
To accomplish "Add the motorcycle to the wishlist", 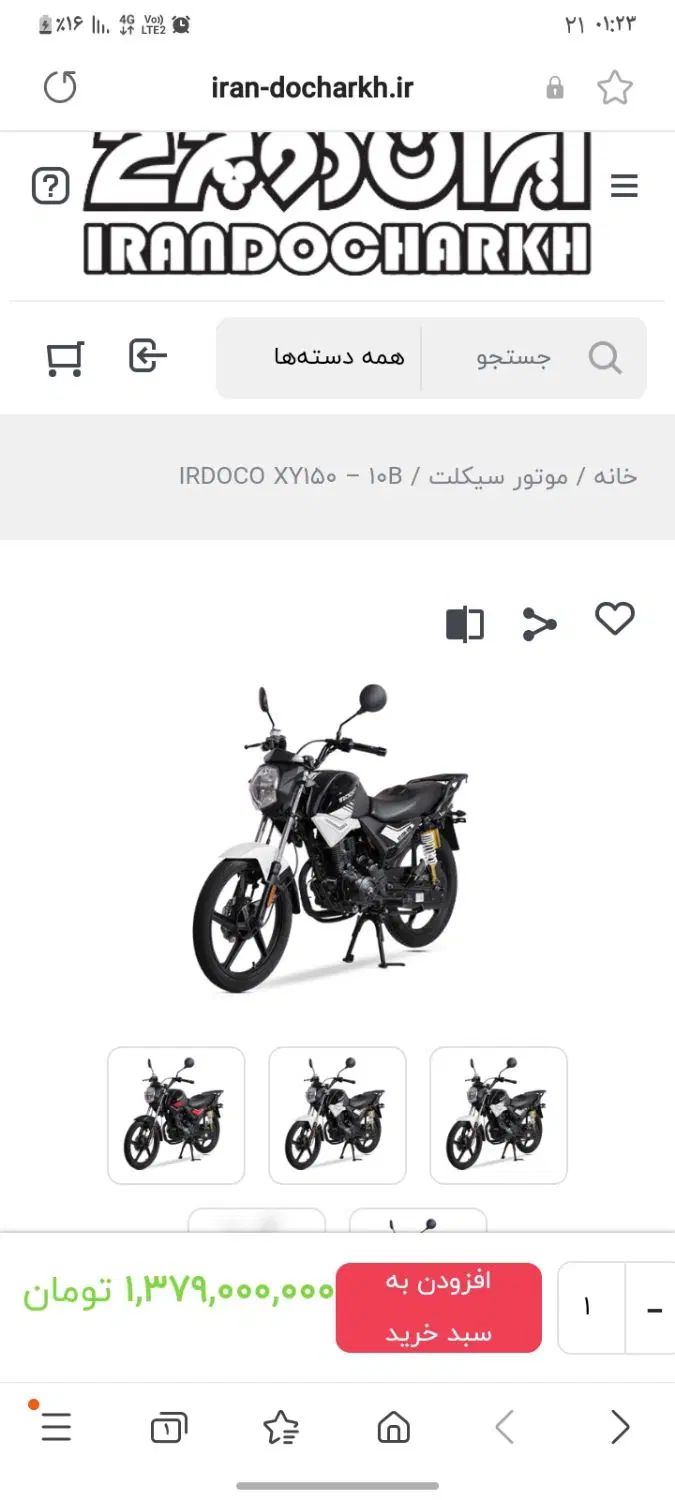I will click(x=615, y=620).
